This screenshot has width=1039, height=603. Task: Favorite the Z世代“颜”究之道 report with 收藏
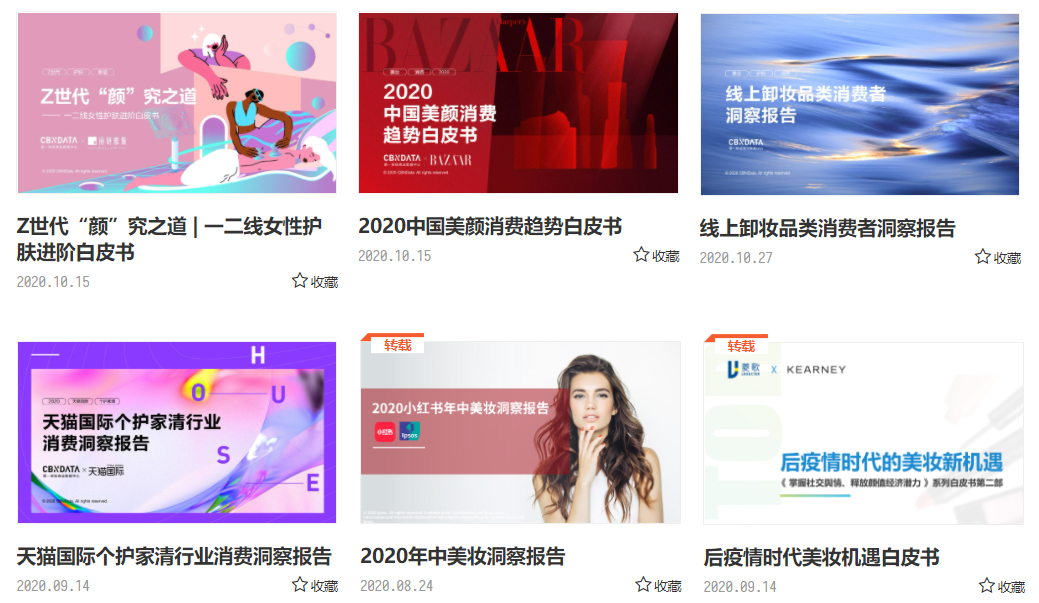pos(315,282)
